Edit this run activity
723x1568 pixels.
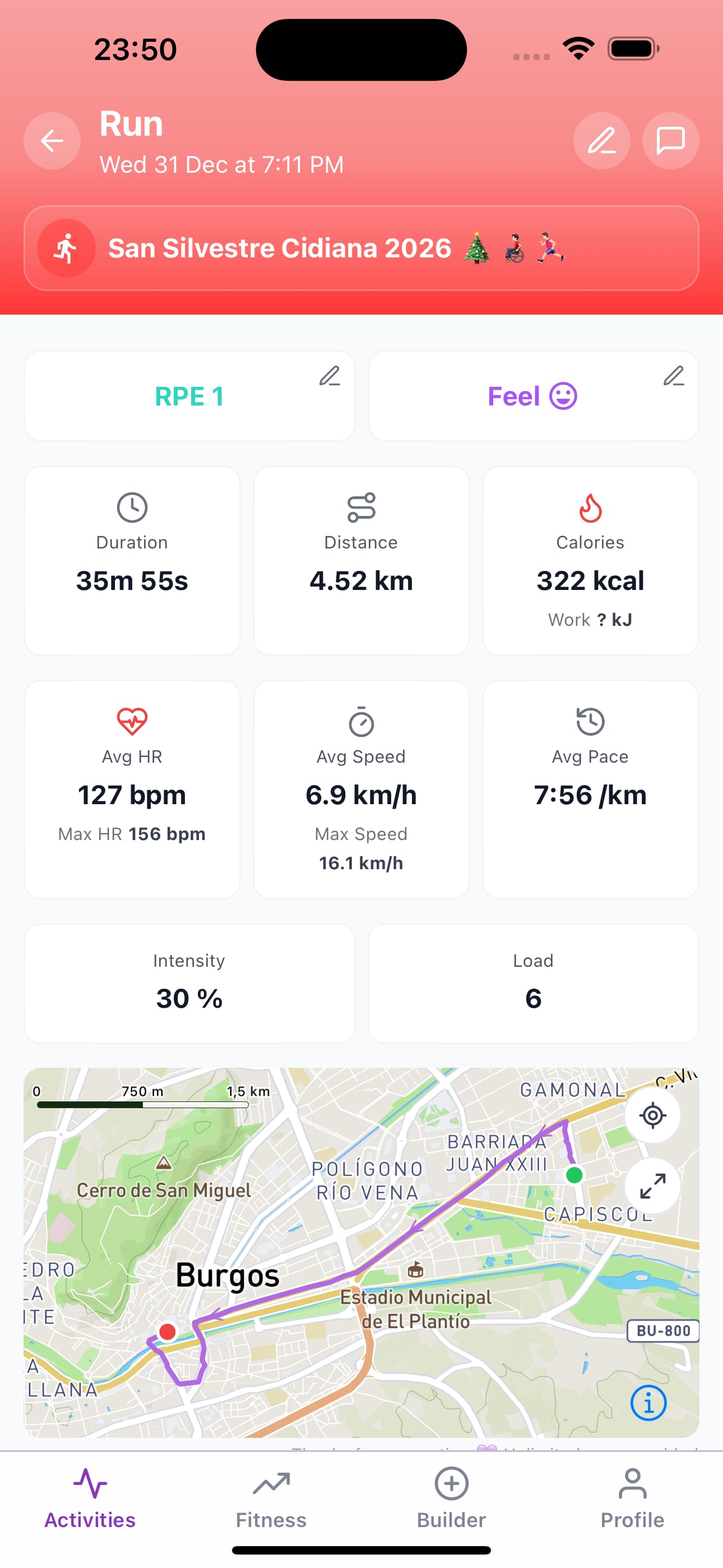click(x=601, y=141)
